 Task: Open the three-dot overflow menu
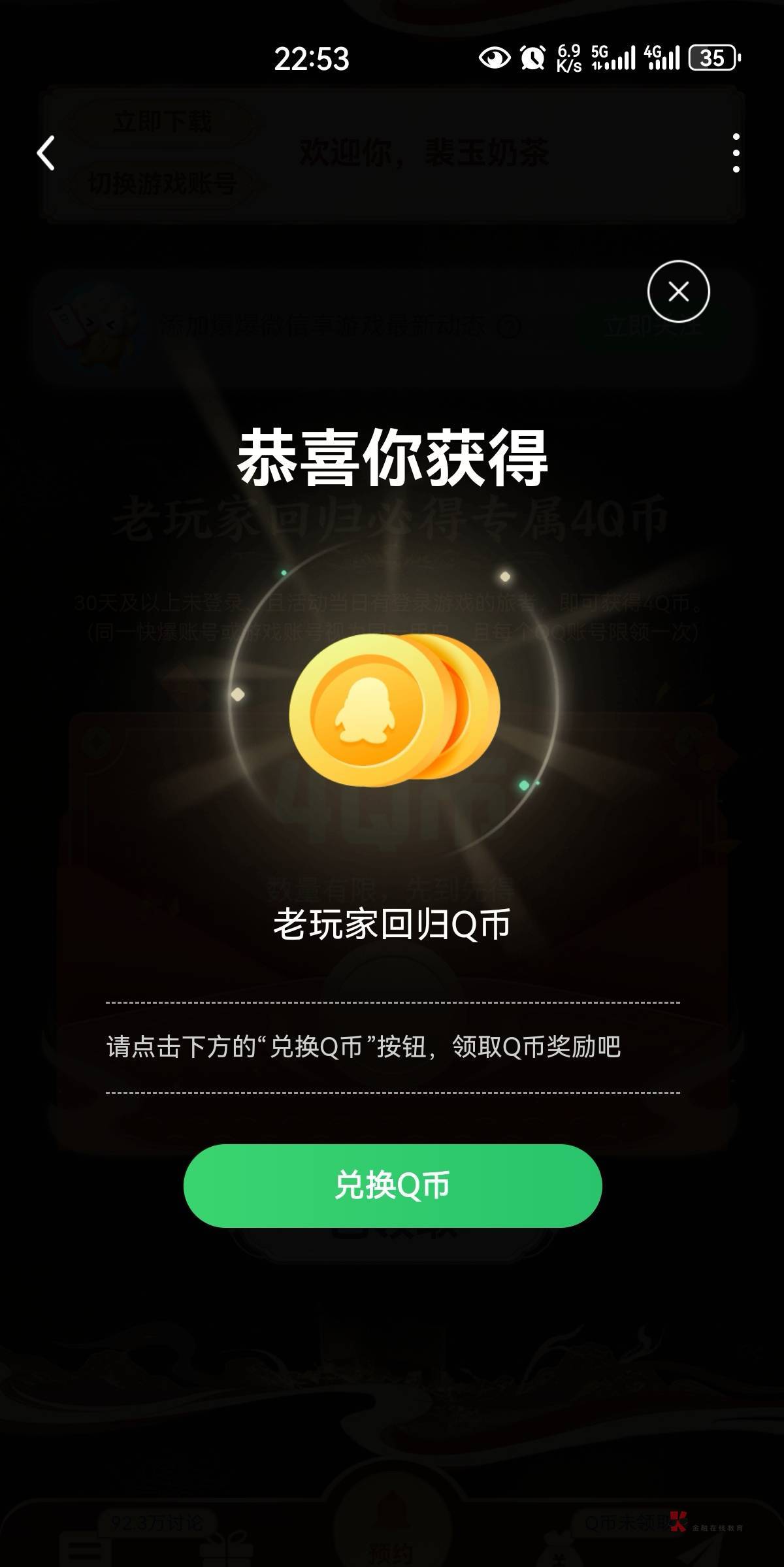pos(736,153)
